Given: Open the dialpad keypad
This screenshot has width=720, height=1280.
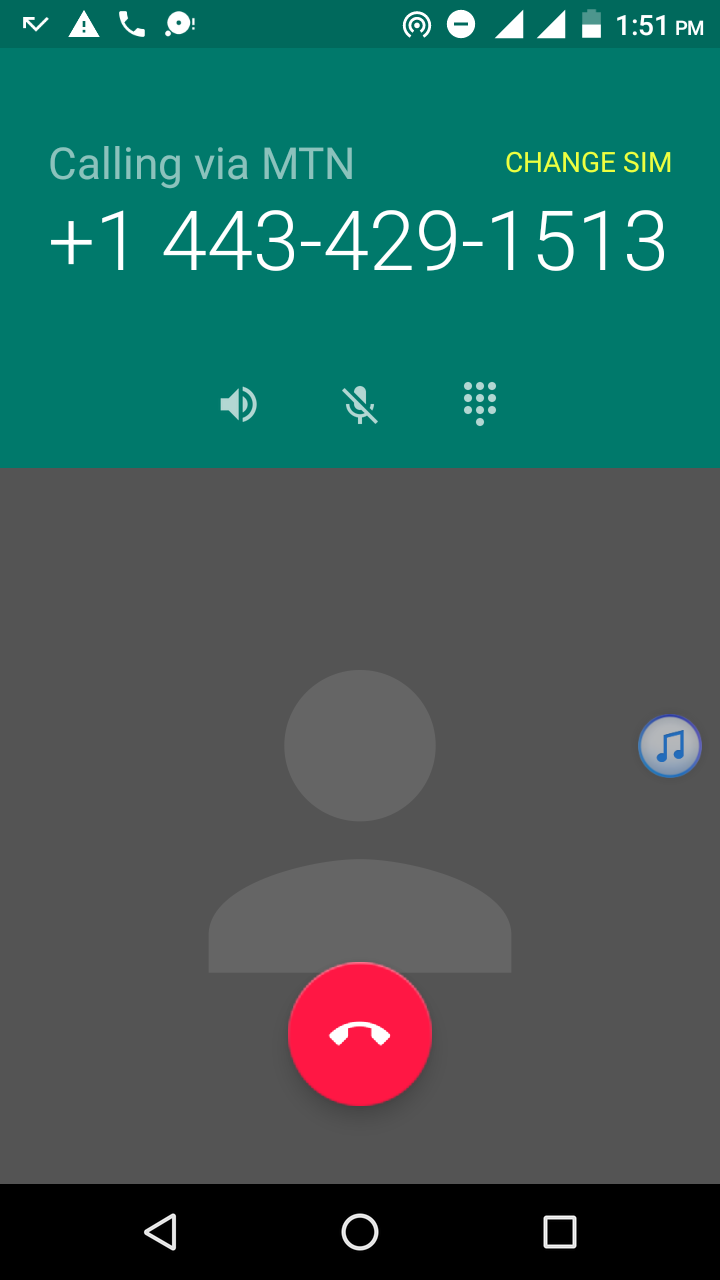Looking at the screenshot, I should [x=480, y=404].
